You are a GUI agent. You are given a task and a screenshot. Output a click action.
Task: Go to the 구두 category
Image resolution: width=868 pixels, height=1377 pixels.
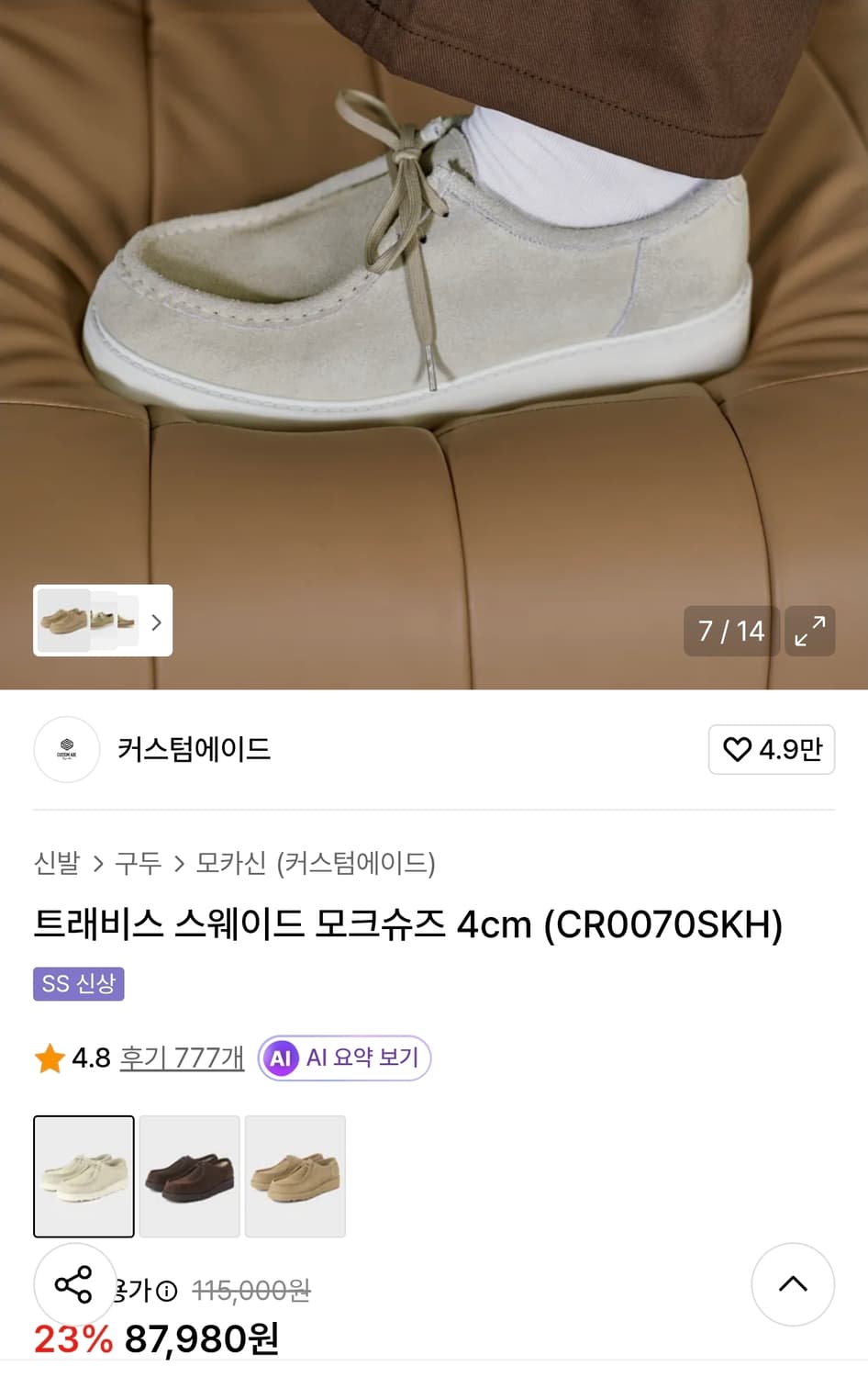pos(139,864)
